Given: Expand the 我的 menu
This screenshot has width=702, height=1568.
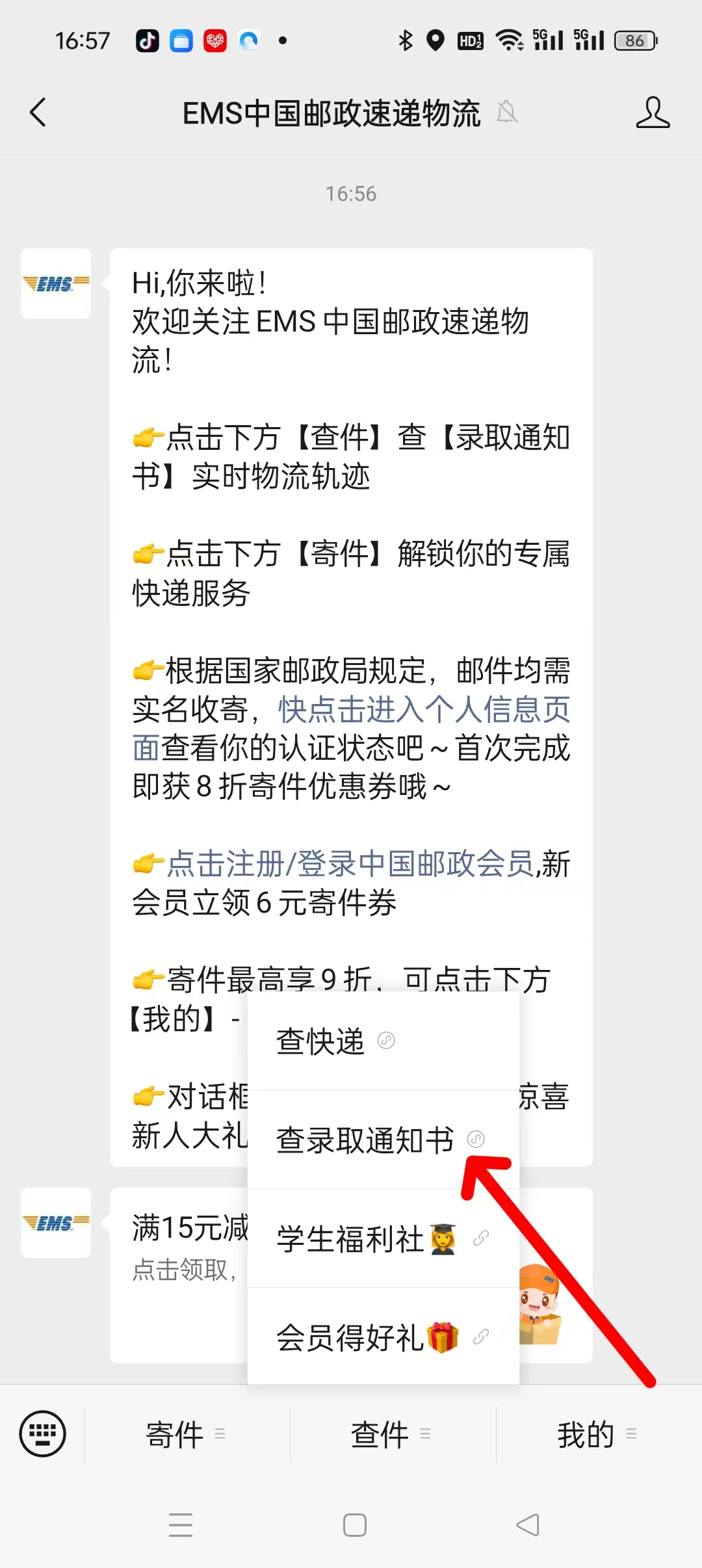Looking at the screenshot, I should (597, 1434).
